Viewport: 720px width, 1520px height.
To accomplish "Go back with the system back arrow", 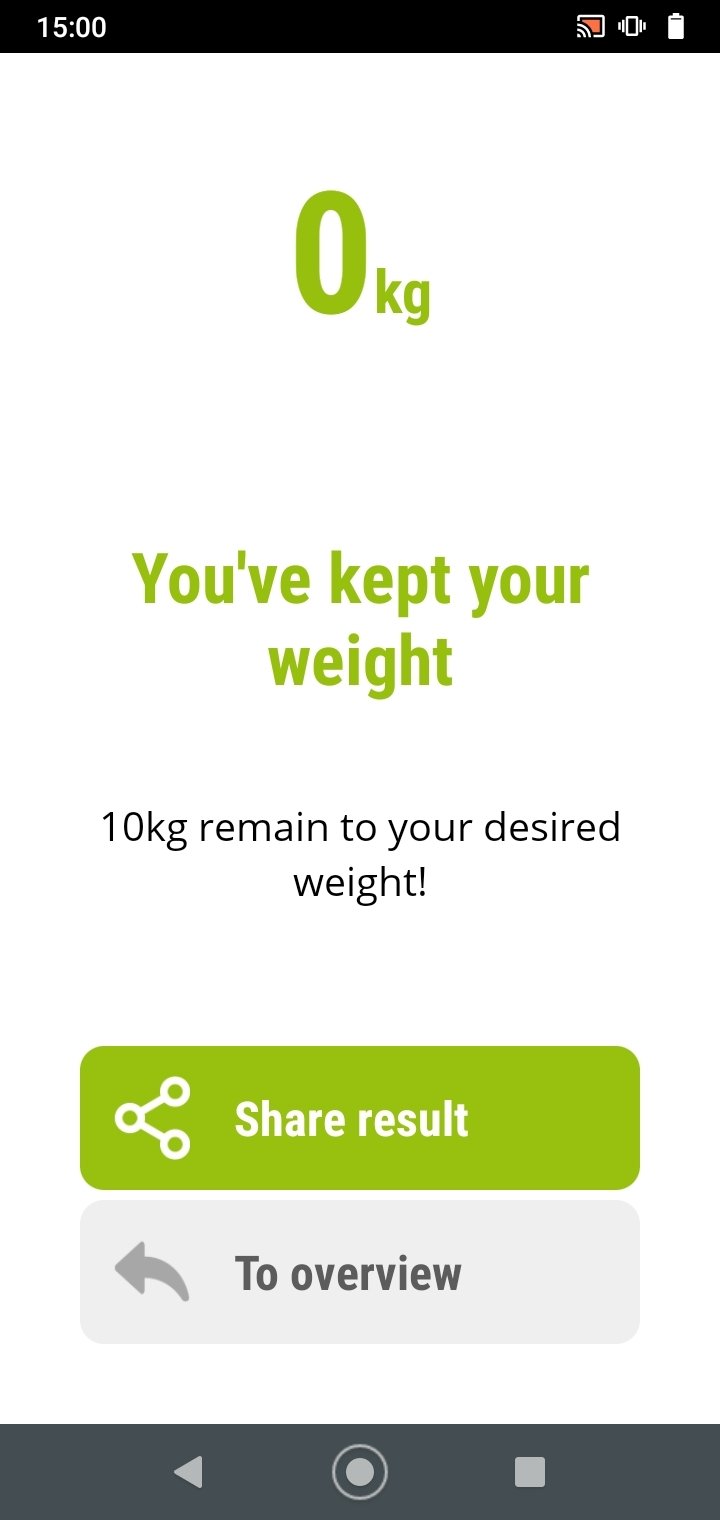I will [x=188, y=1472].
